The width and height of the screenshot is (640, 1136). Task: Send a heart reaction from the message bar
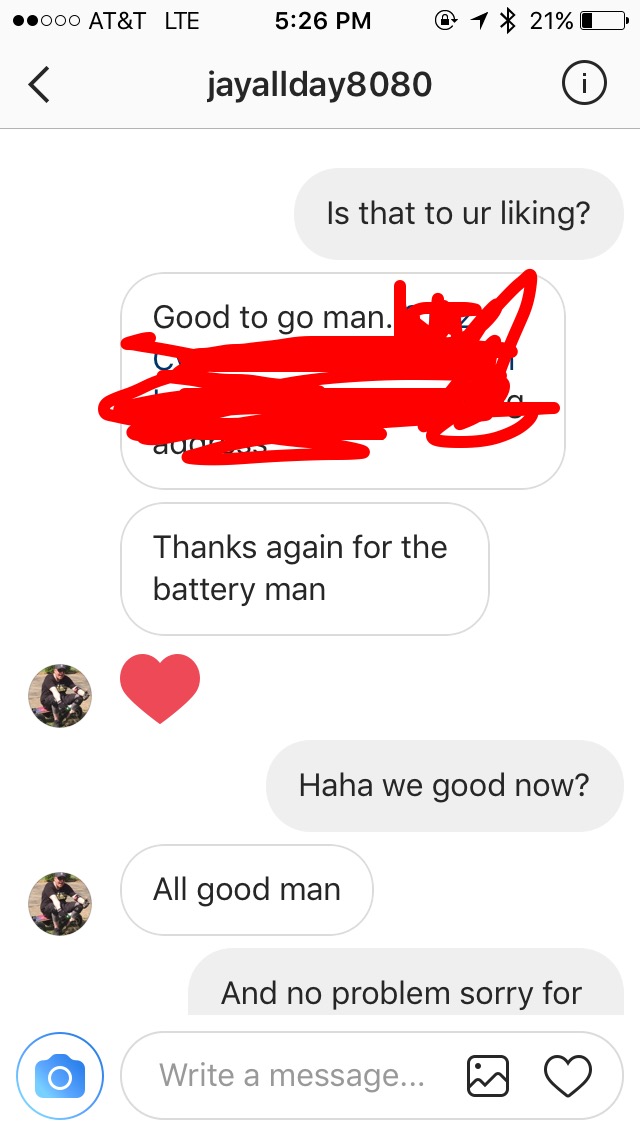[568, 1075]
